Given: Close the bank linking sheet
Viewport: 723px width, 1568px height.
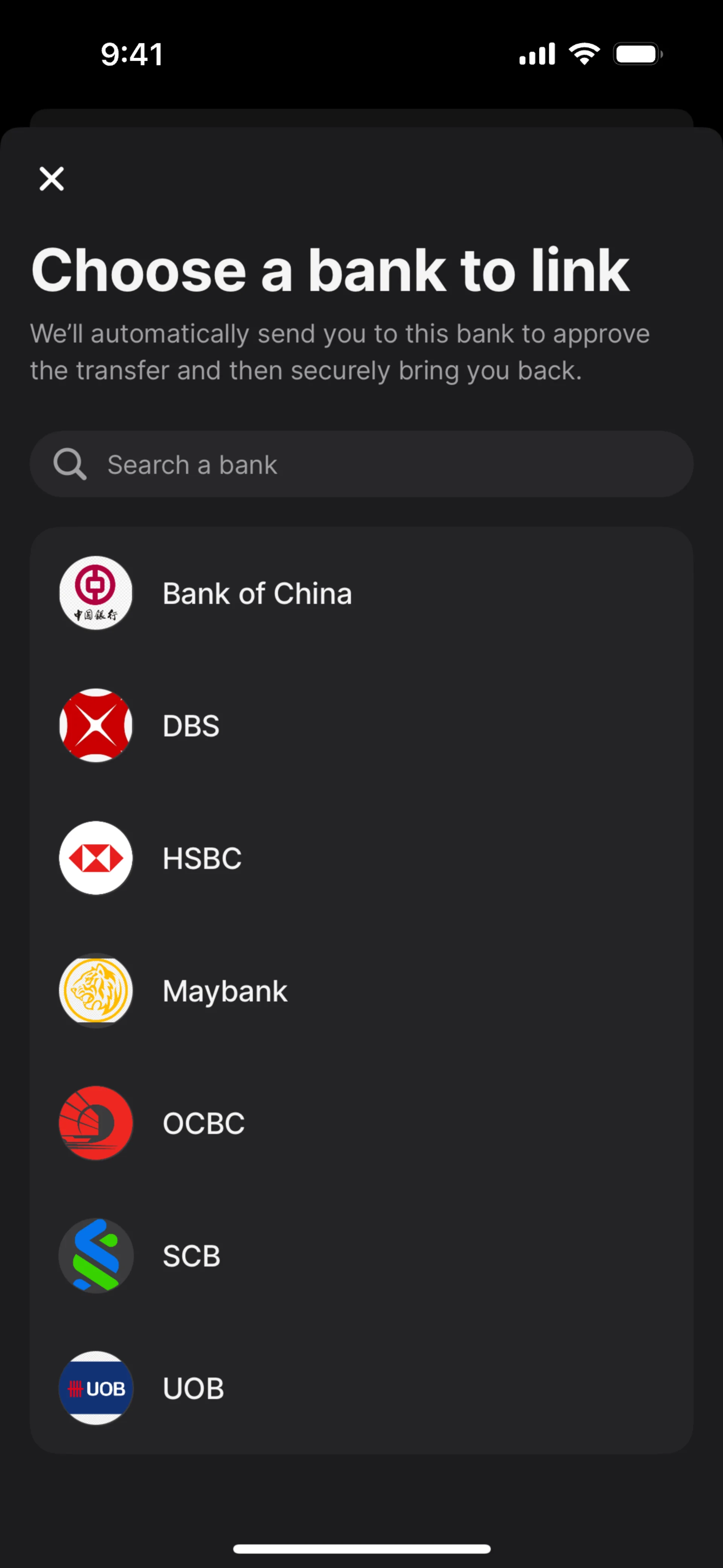Looking at the screenshot, I should [52, 179].
